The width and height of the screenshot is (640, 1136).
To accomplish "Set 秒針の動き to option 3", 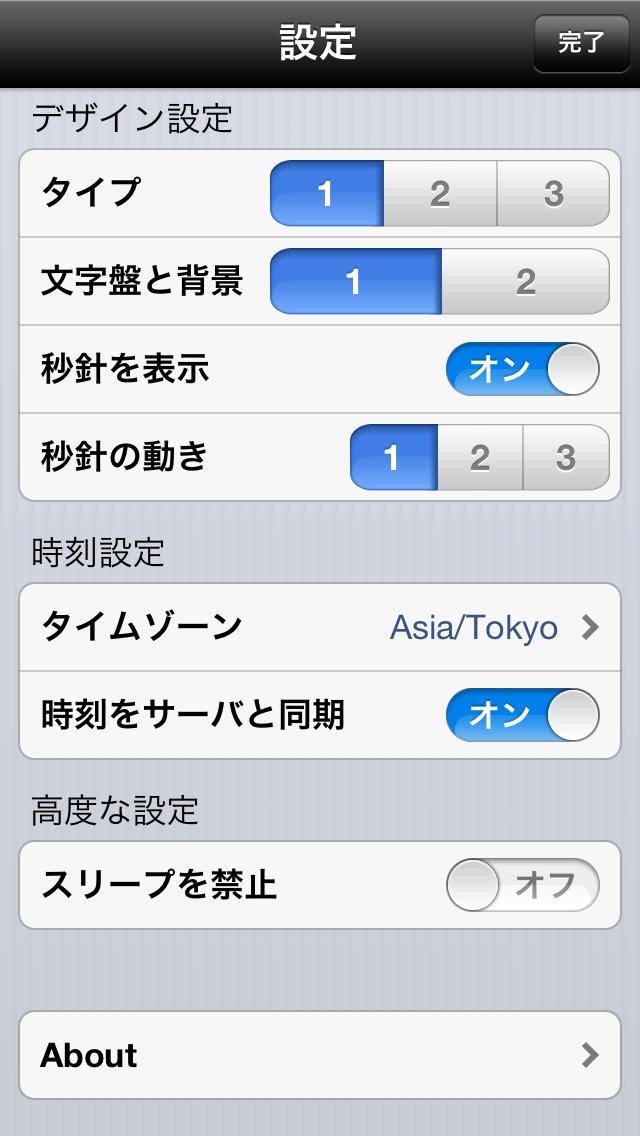I will (566, 458).
